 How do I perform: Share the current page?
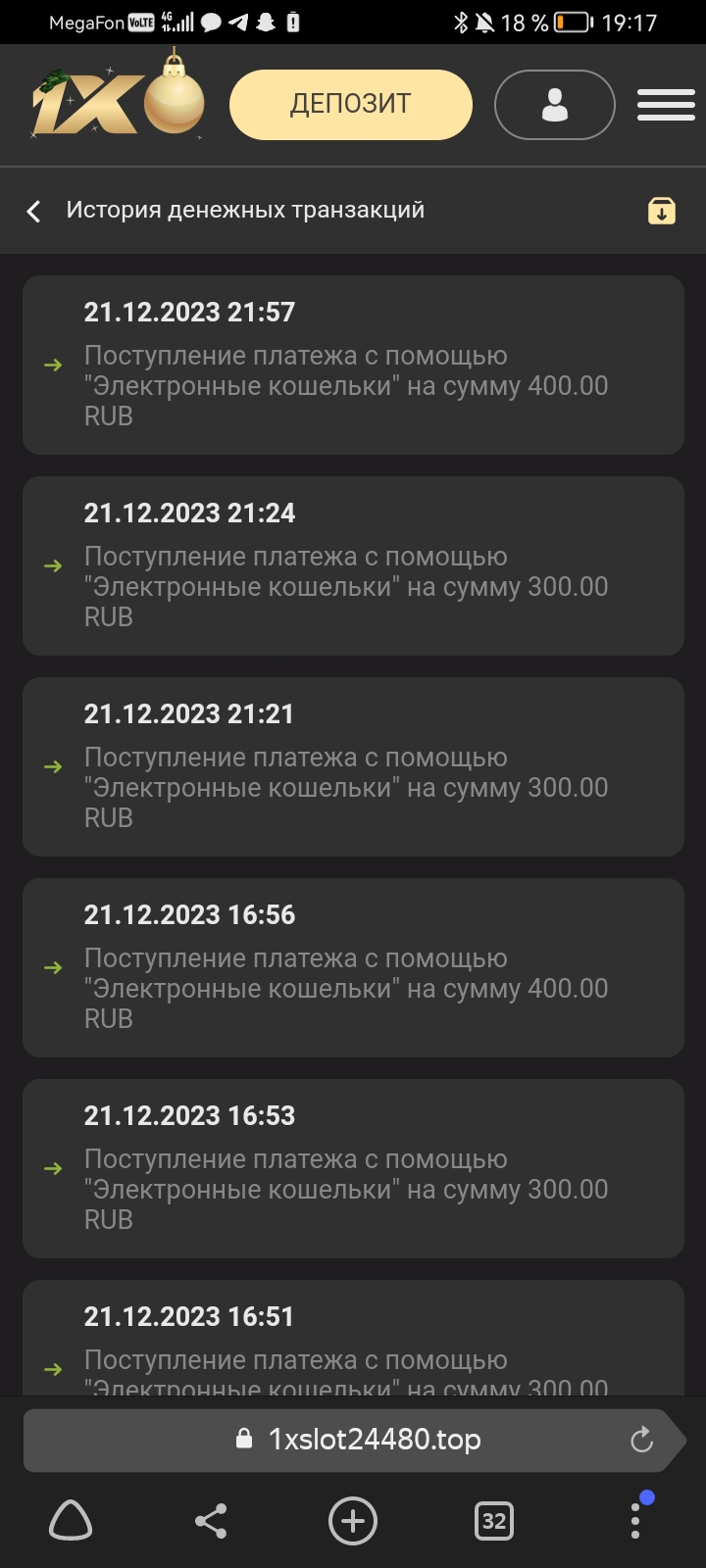pyautogui.click(x=211, y=1521)
